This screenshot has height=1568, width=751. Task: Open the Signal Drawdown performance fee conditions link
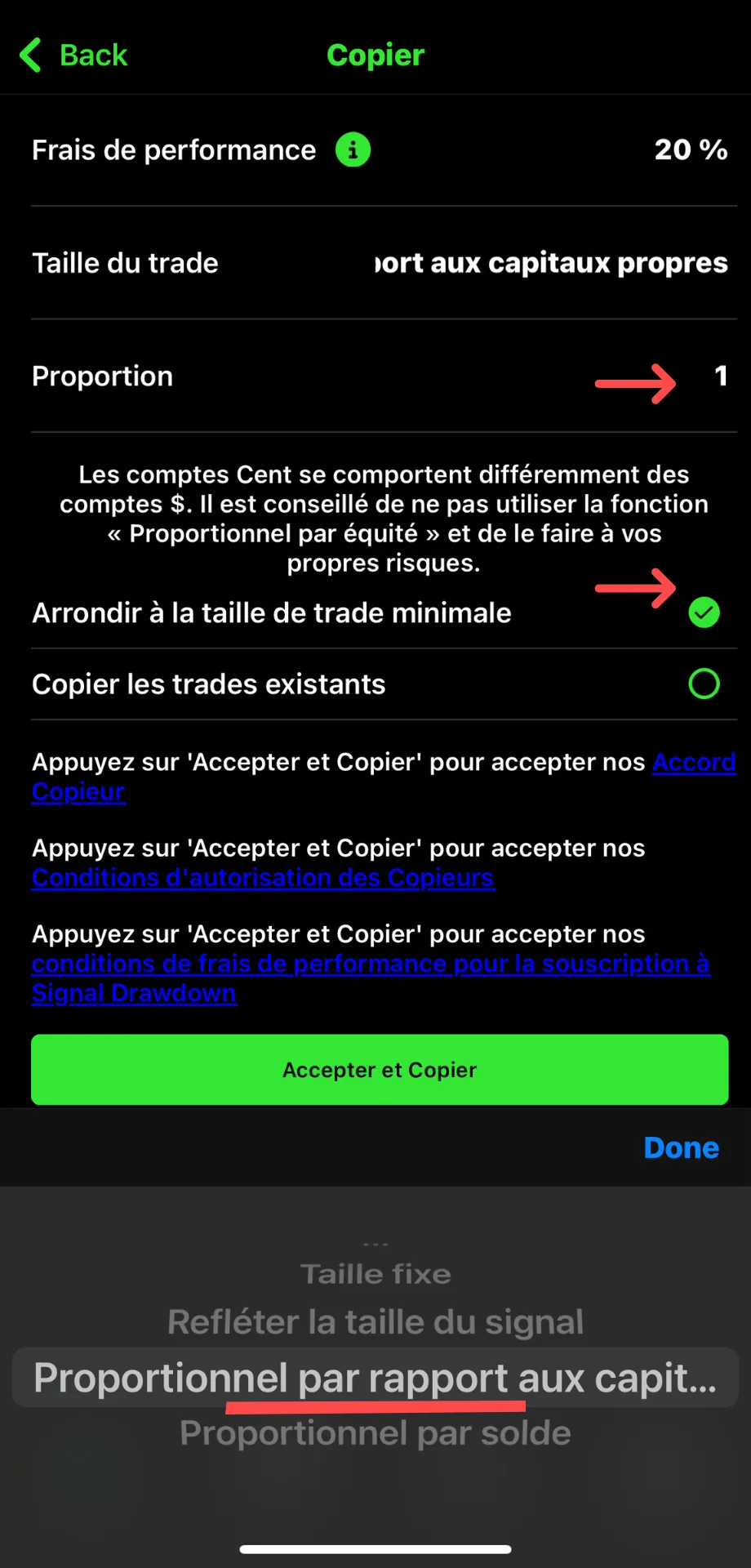[371, 978]
